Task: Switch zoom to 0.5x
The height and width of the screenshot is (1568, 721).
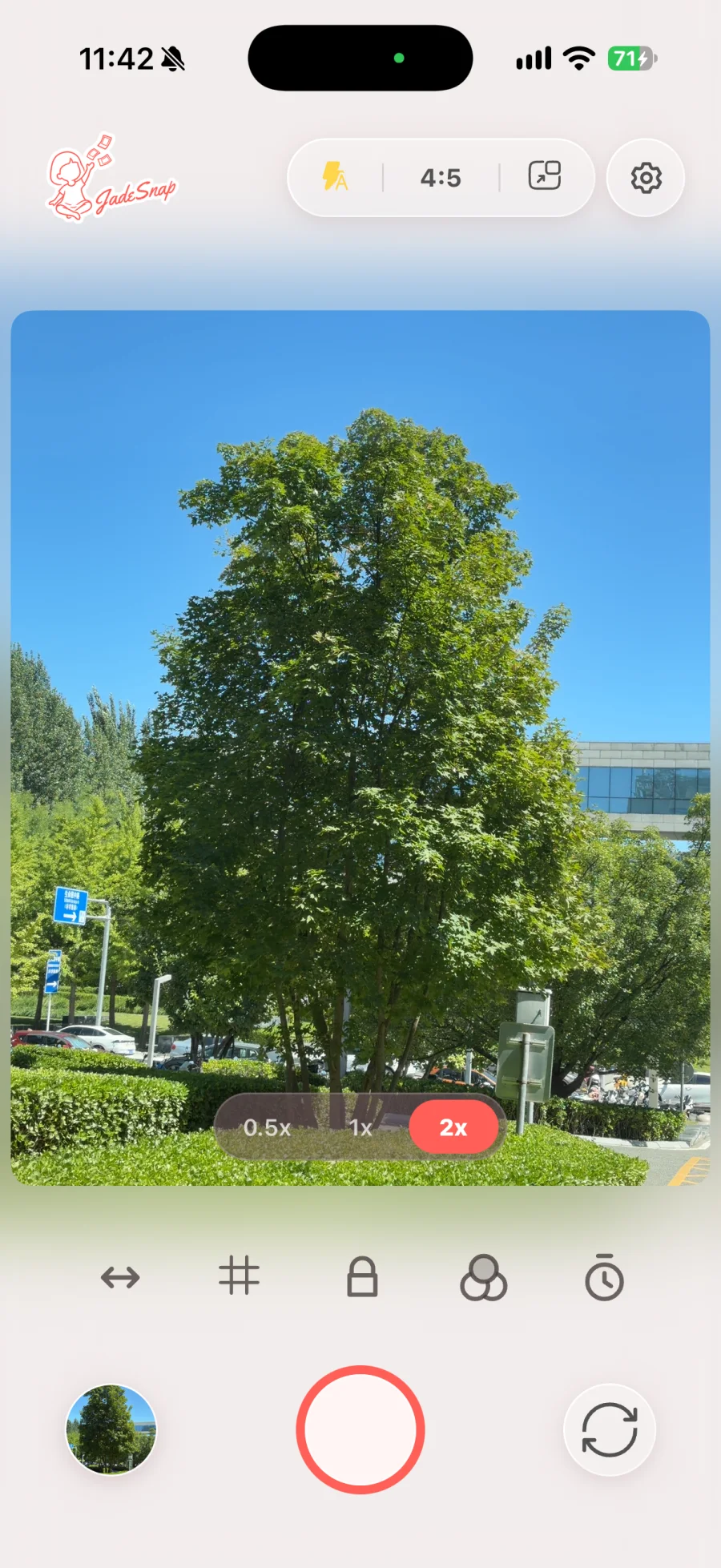Action: point(268,1127)
